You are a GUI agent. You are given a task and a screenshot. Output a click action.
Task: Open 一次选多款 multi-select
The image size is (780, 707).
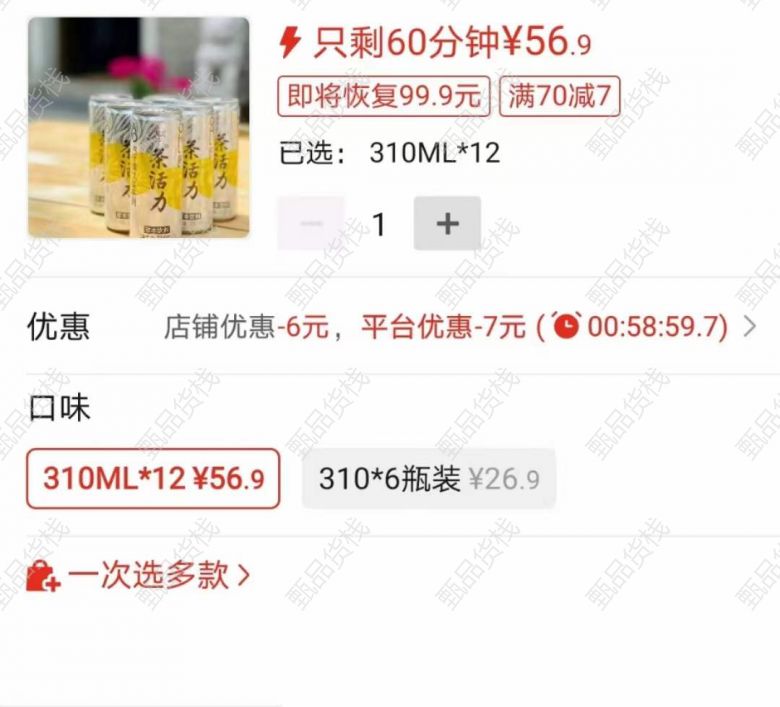point(139,575)
